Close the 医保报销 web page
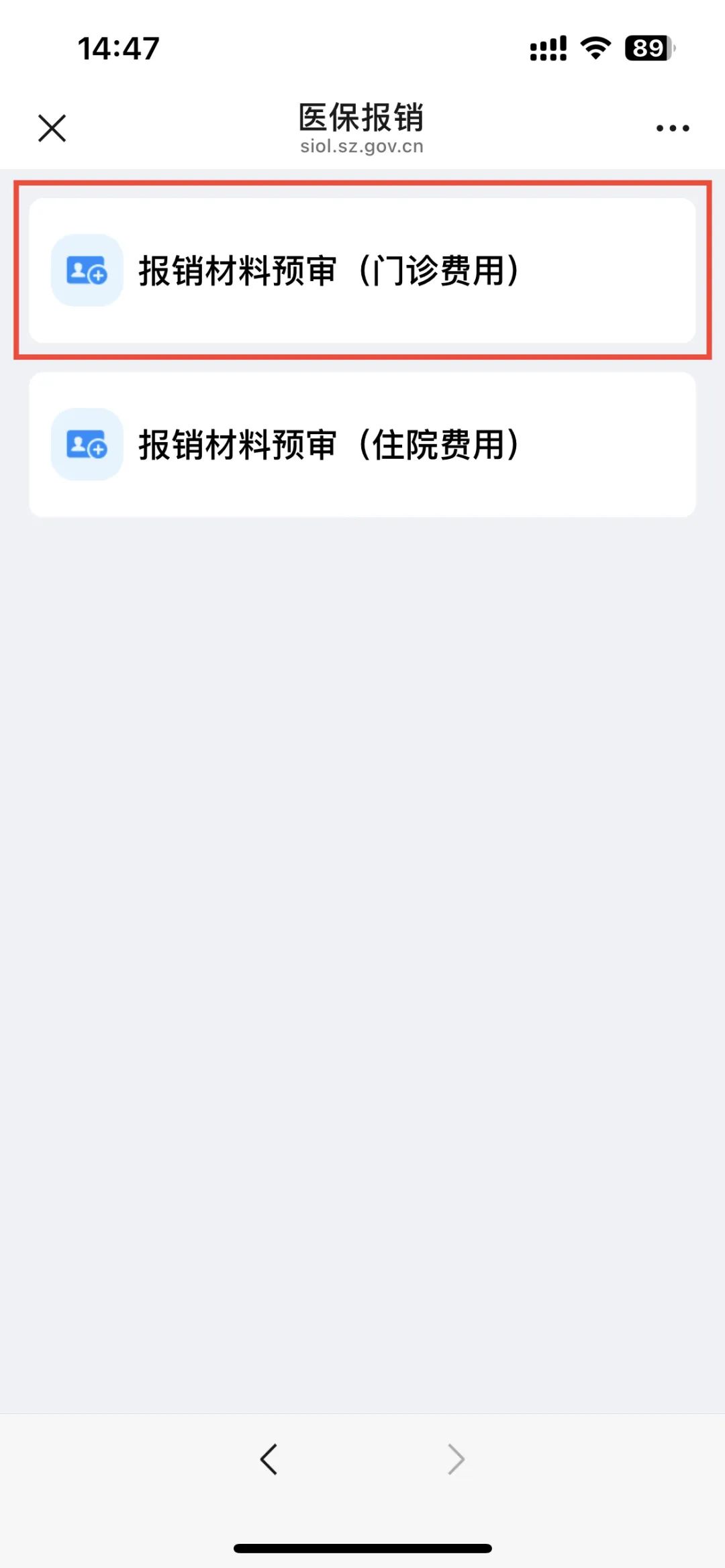 point(52,128)
